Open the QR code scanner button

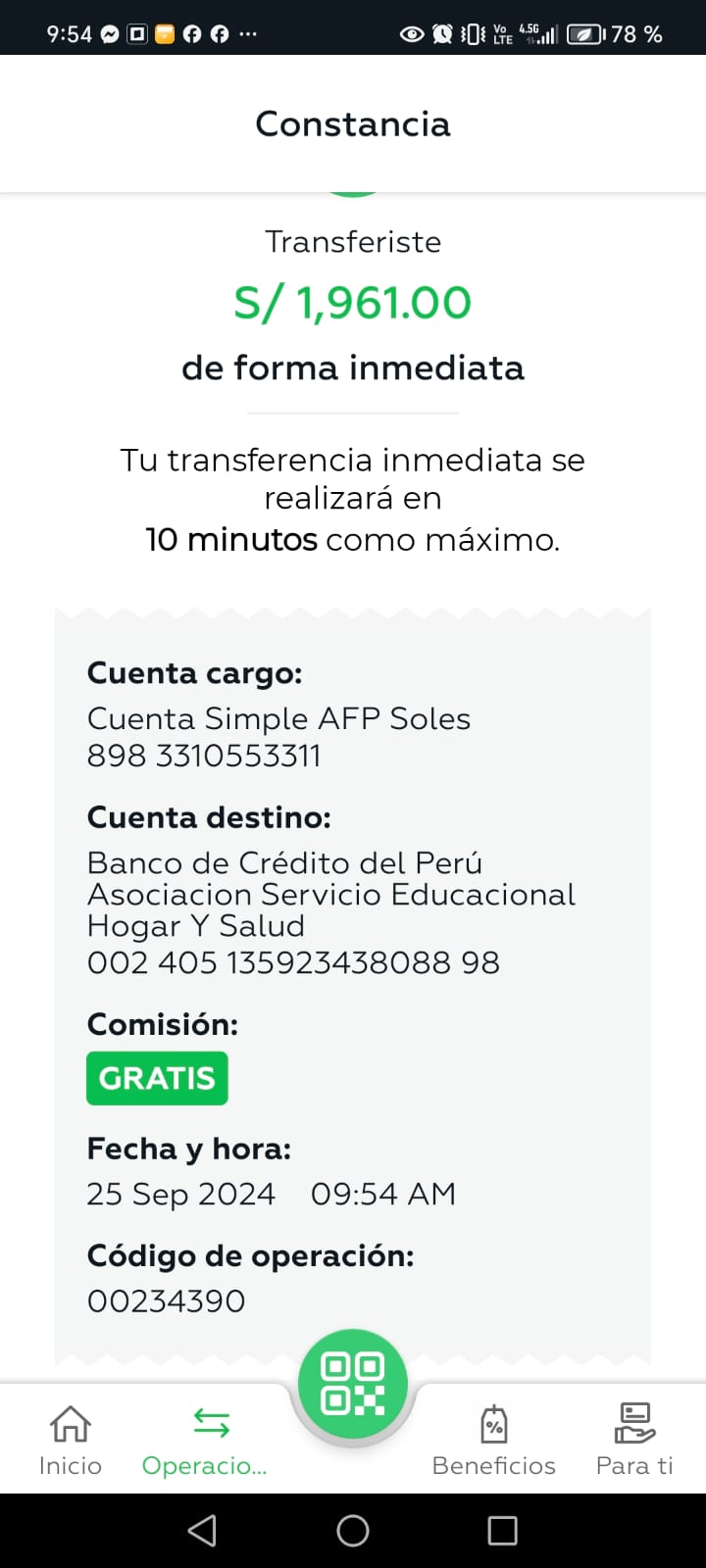[353, 1384]
